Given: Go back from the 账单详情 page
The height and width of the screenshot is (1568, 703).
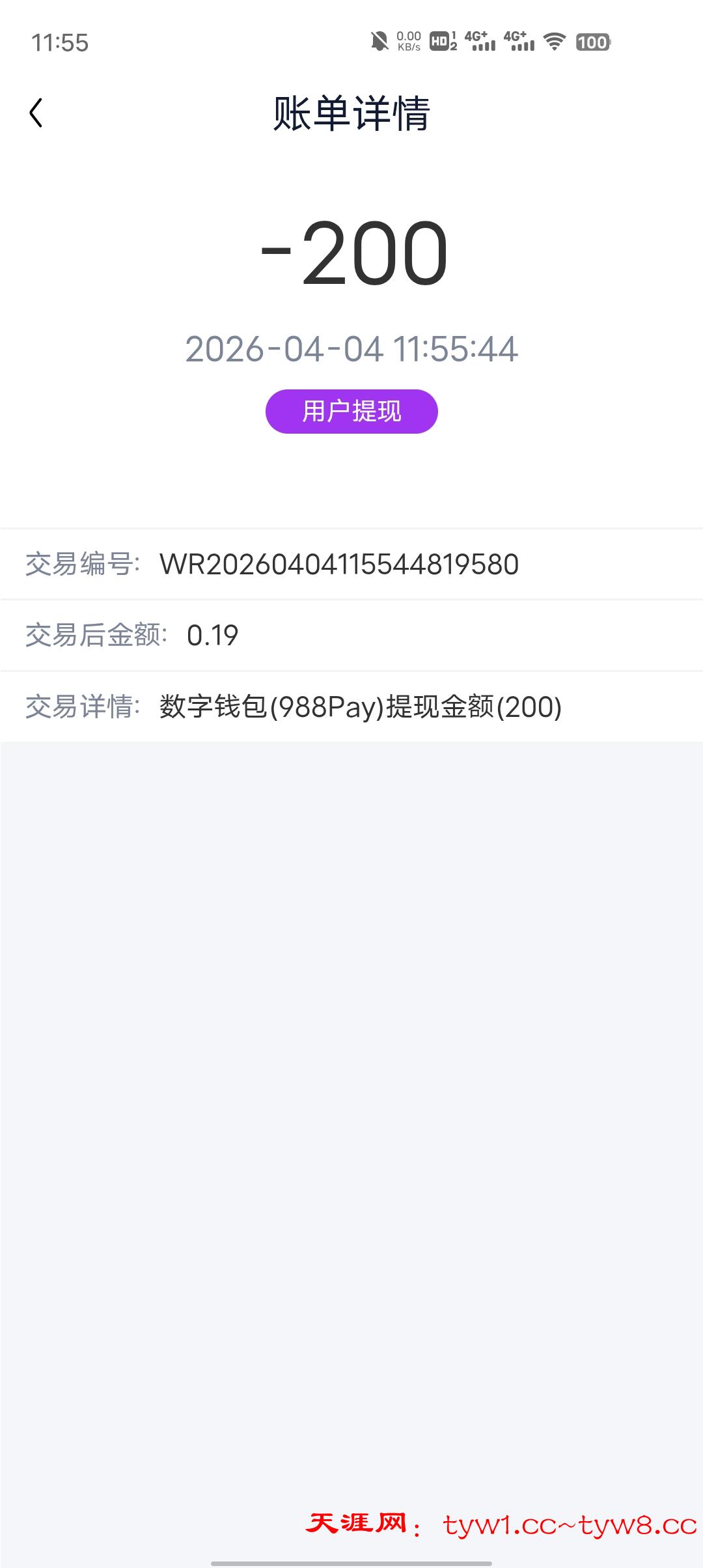Looking at the screenshot, I should [x=36, y=113].
